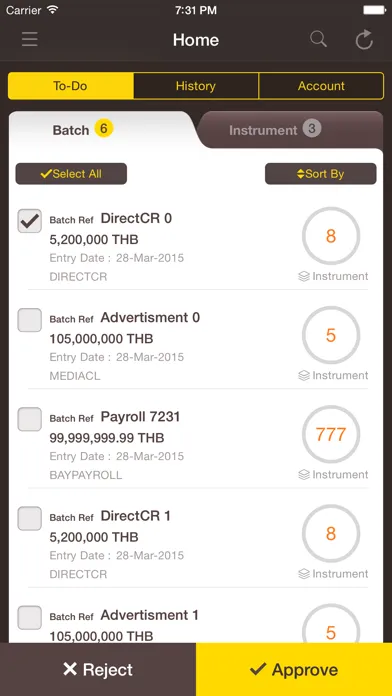This screenshot has width=392, height=696.
Task: Uncheck the DirectCR 0 batch checkbox
Action: point(30,221)
